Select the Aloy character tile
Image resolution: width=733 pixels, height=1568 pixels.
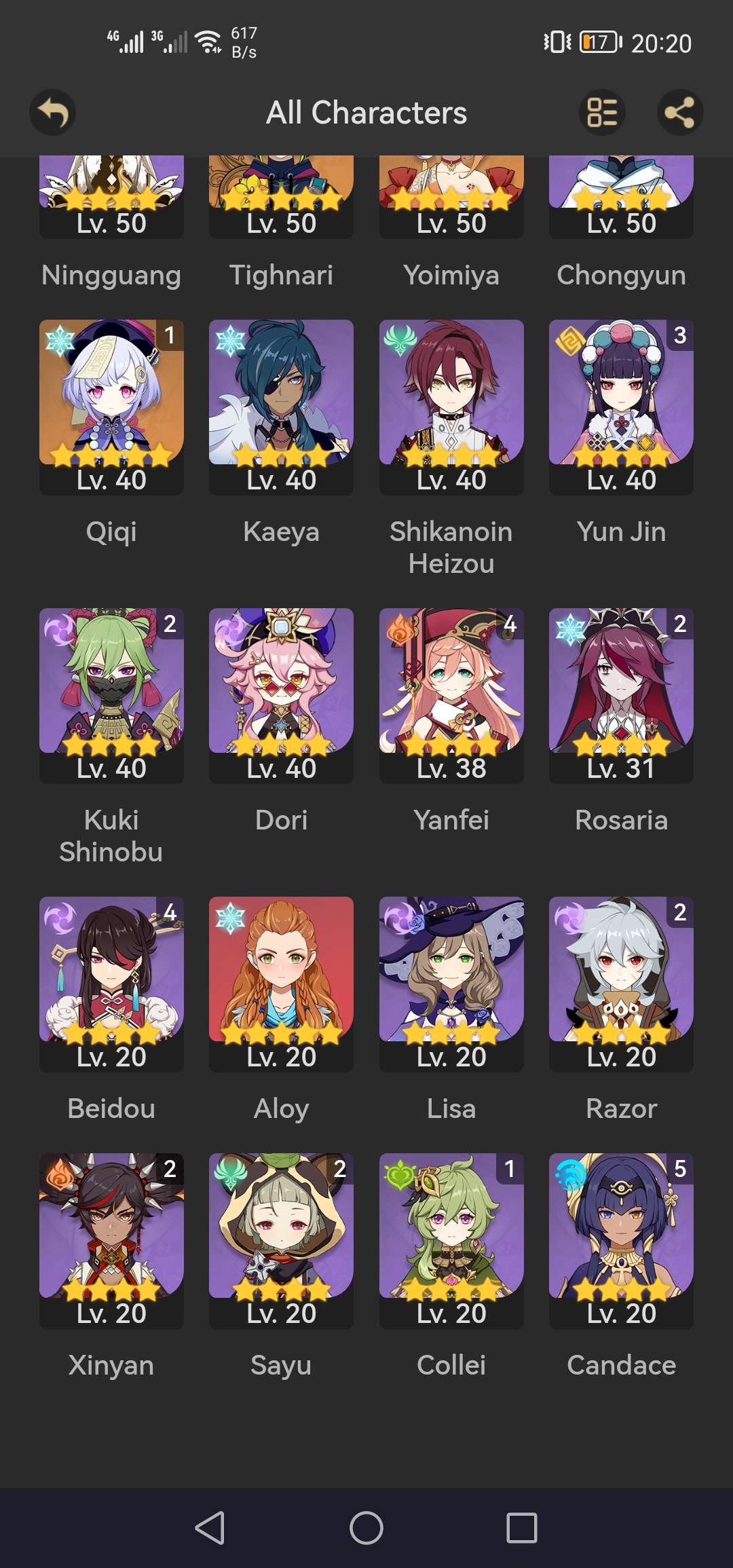coord(281,983)
